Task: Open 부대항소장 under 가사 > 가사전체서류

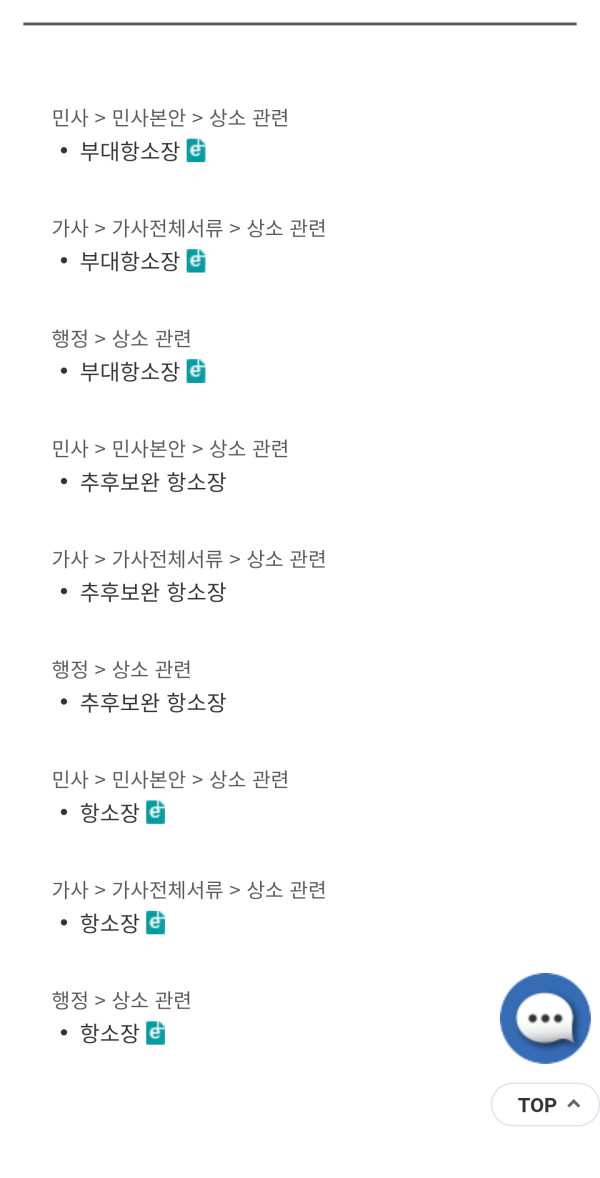Action: tap(130, 261)
